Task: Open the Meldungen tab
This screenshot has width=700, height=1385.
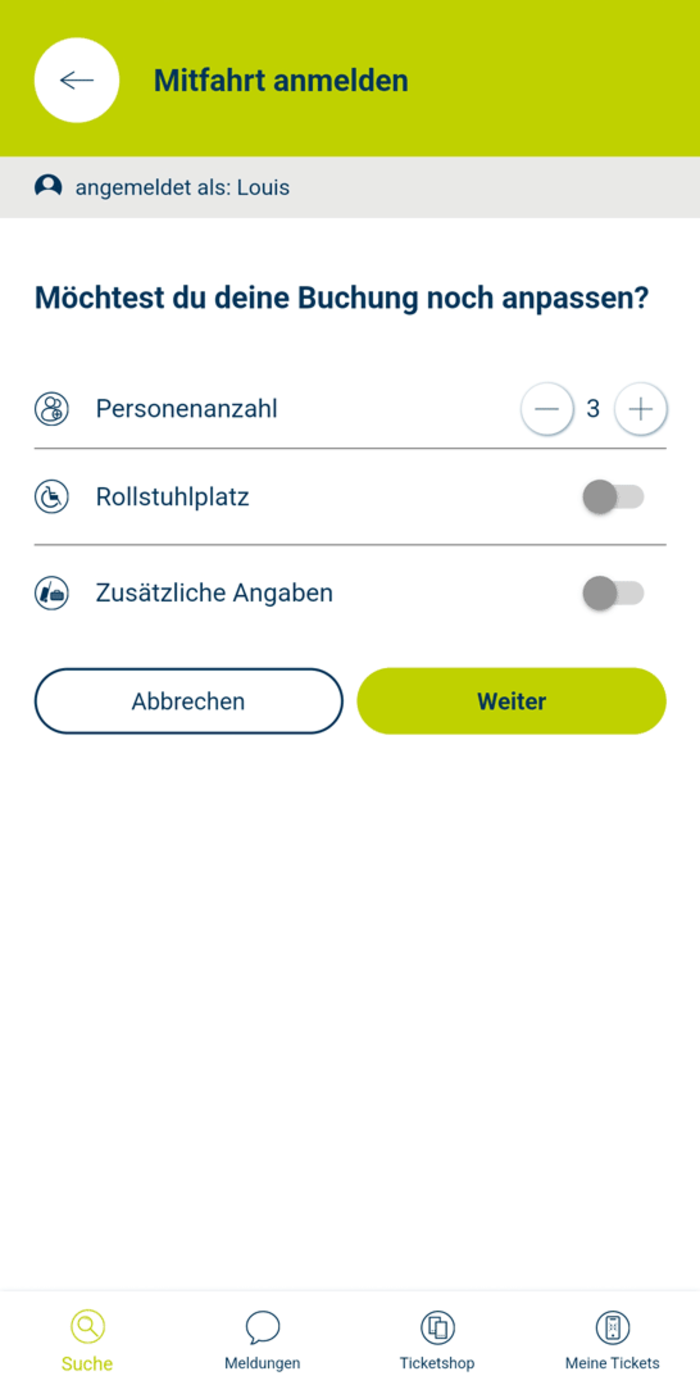Action: [262, 1340]
